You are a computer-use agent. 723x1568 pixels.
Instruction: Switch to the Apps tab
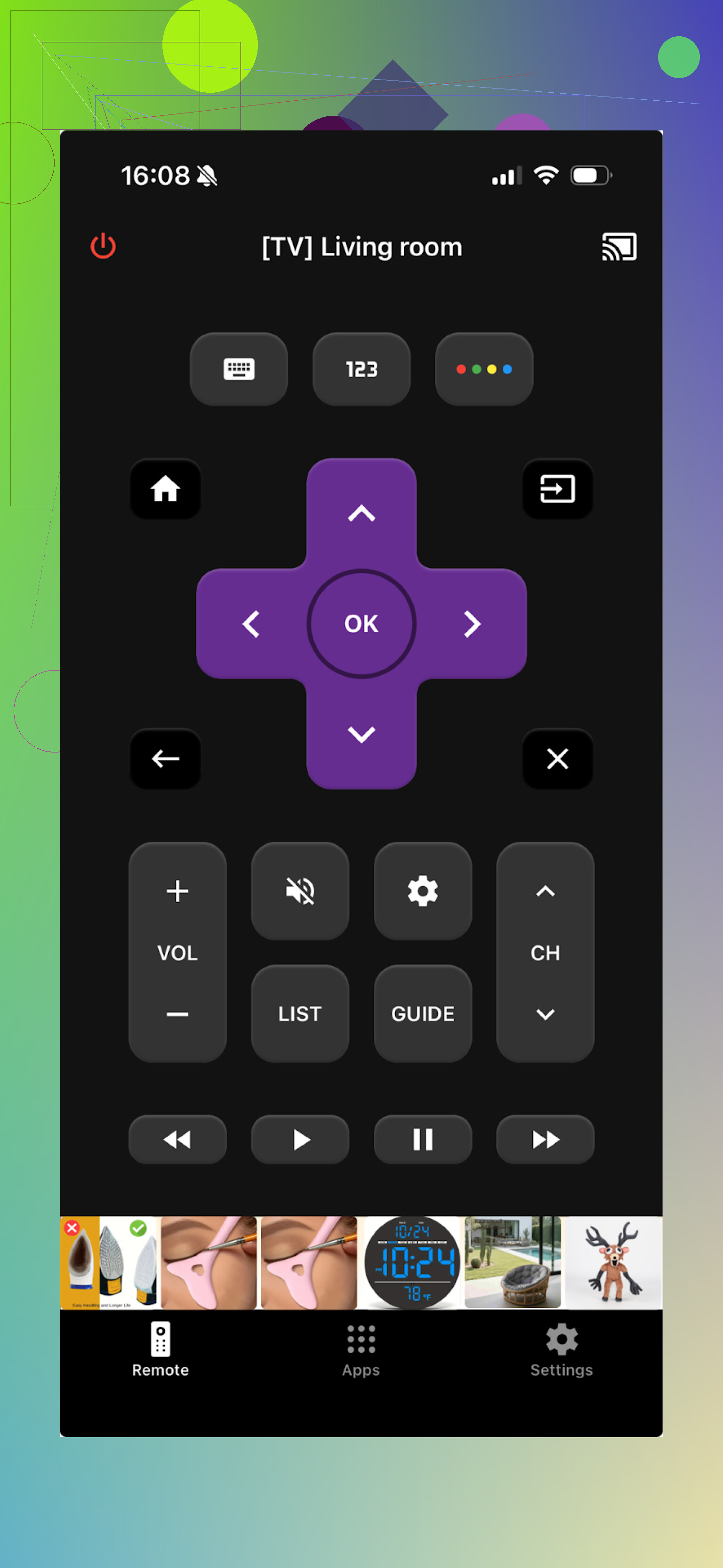[361, 1350]
